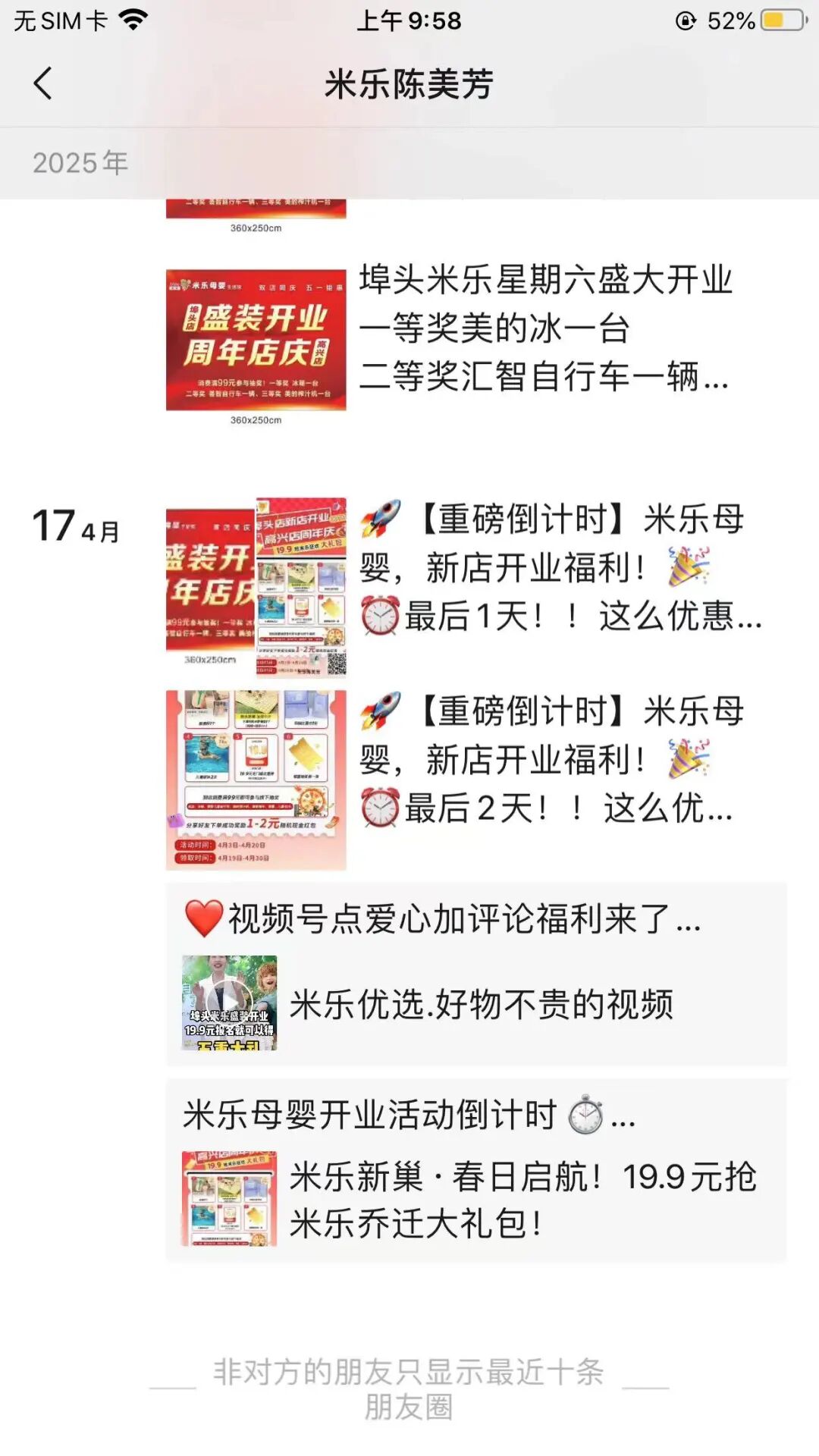819x1456 pixels.
Task: Open the 米乐新巢·春日启航 link card
Action: pos(476,1171)
